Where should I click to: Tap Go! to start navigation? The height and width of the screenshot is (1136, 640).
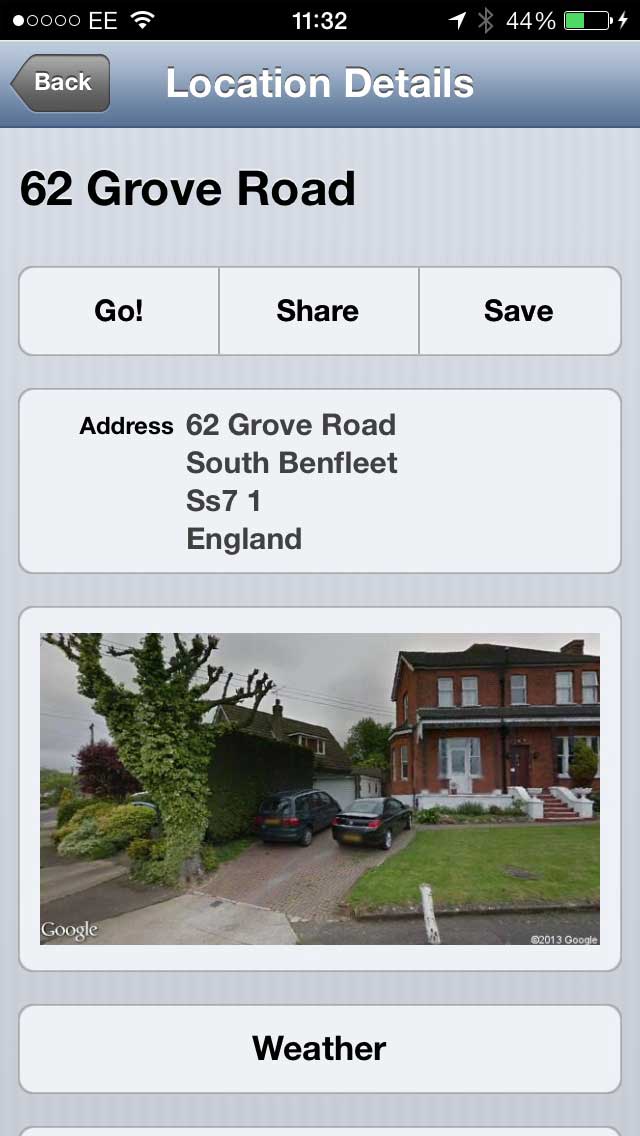pos(119,311)
